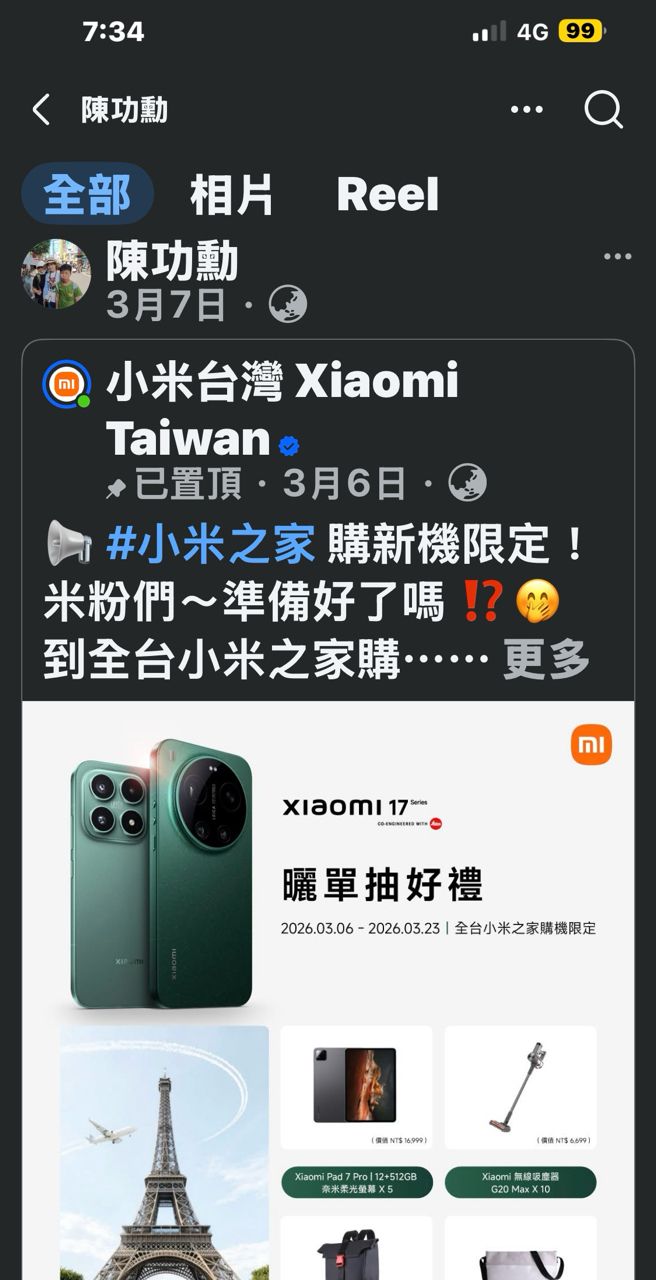The height and width of the screenshot is (1280, 656).
Task: Tap the #小米之家 hashtag
Action: (210, 545)
